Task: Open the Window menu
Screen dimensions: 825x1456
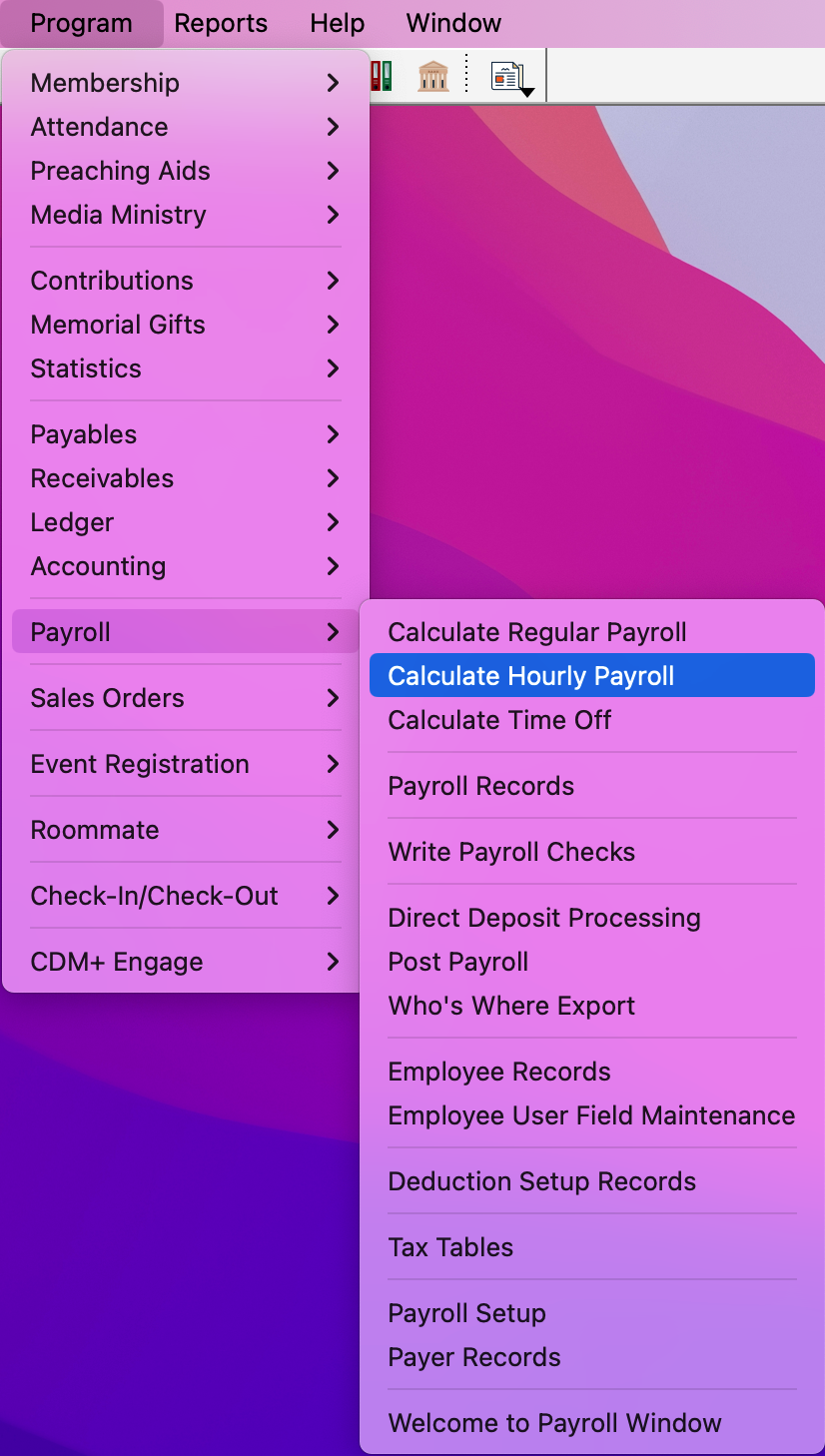Action: coord(453,23)
